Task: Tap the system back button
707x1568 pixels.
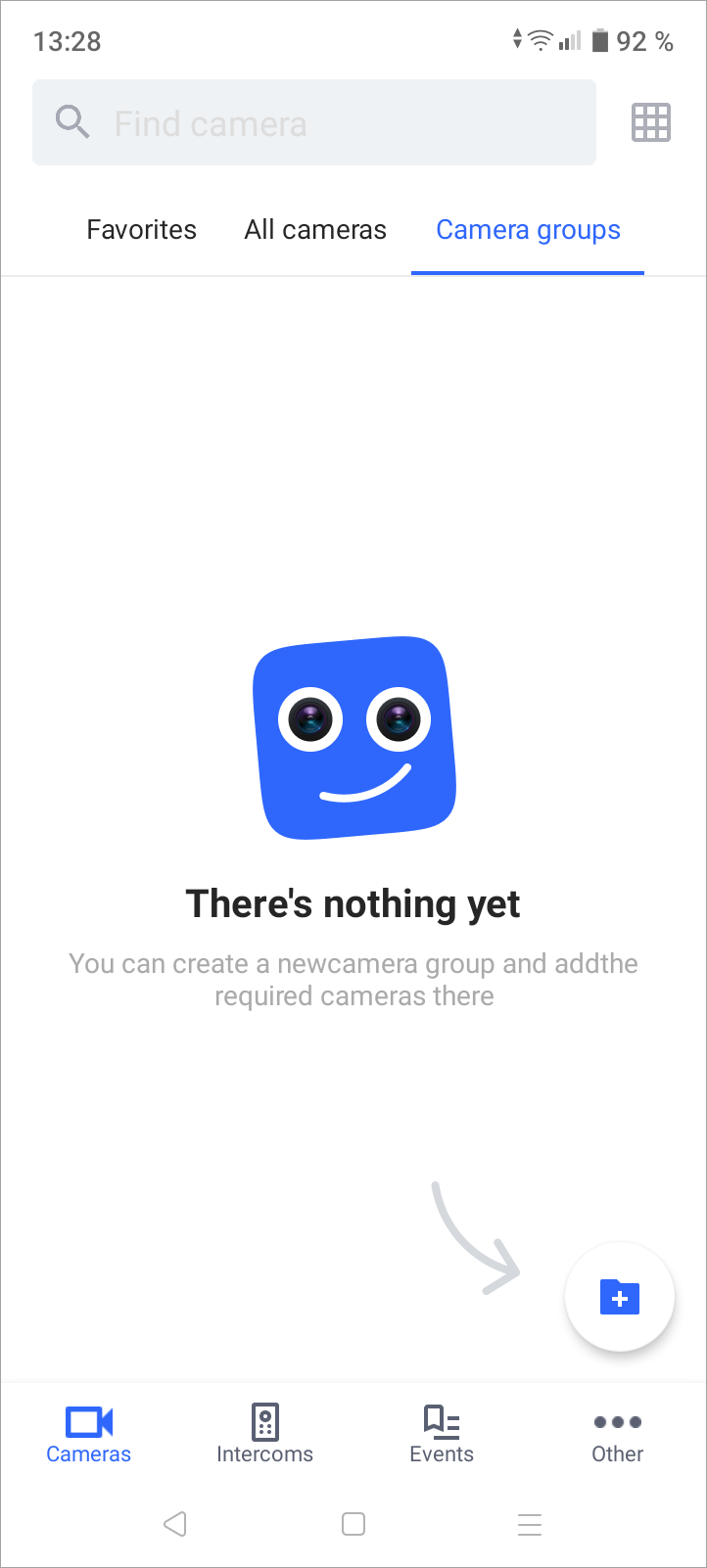Action: 176,1524
